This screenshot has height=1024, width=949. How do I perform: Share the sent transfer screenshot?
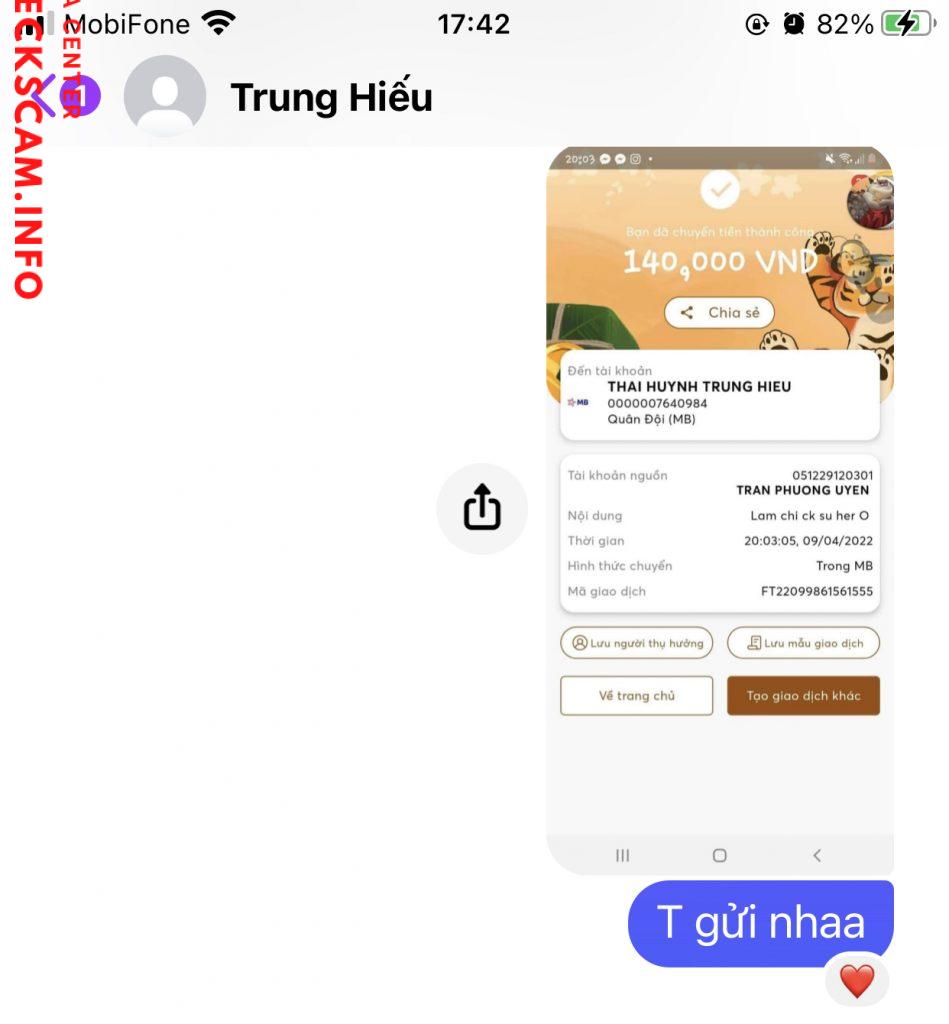tap(482, 508)
